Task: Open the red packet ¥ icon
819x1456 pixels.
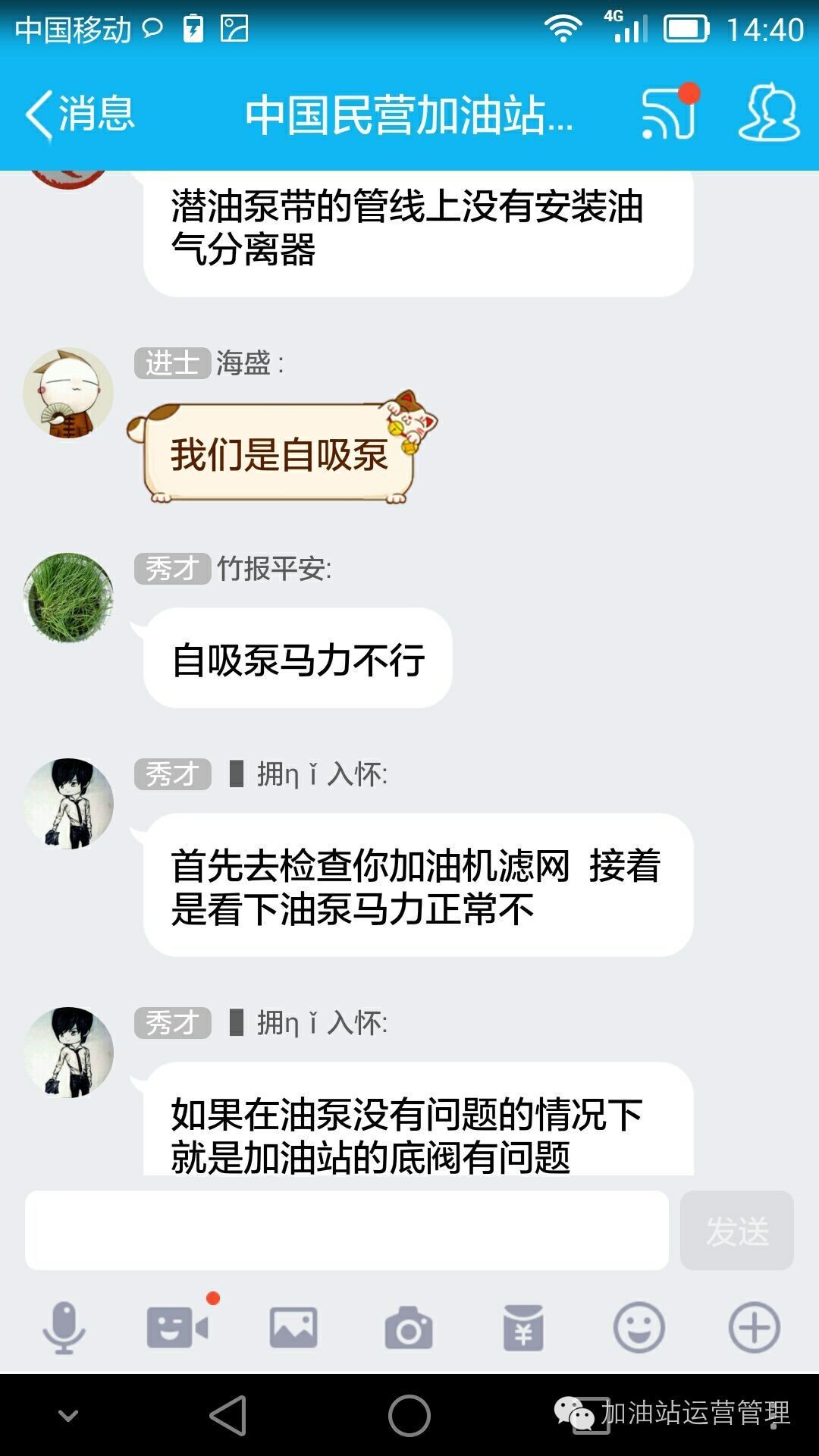Action: (x=523, y=1327)
